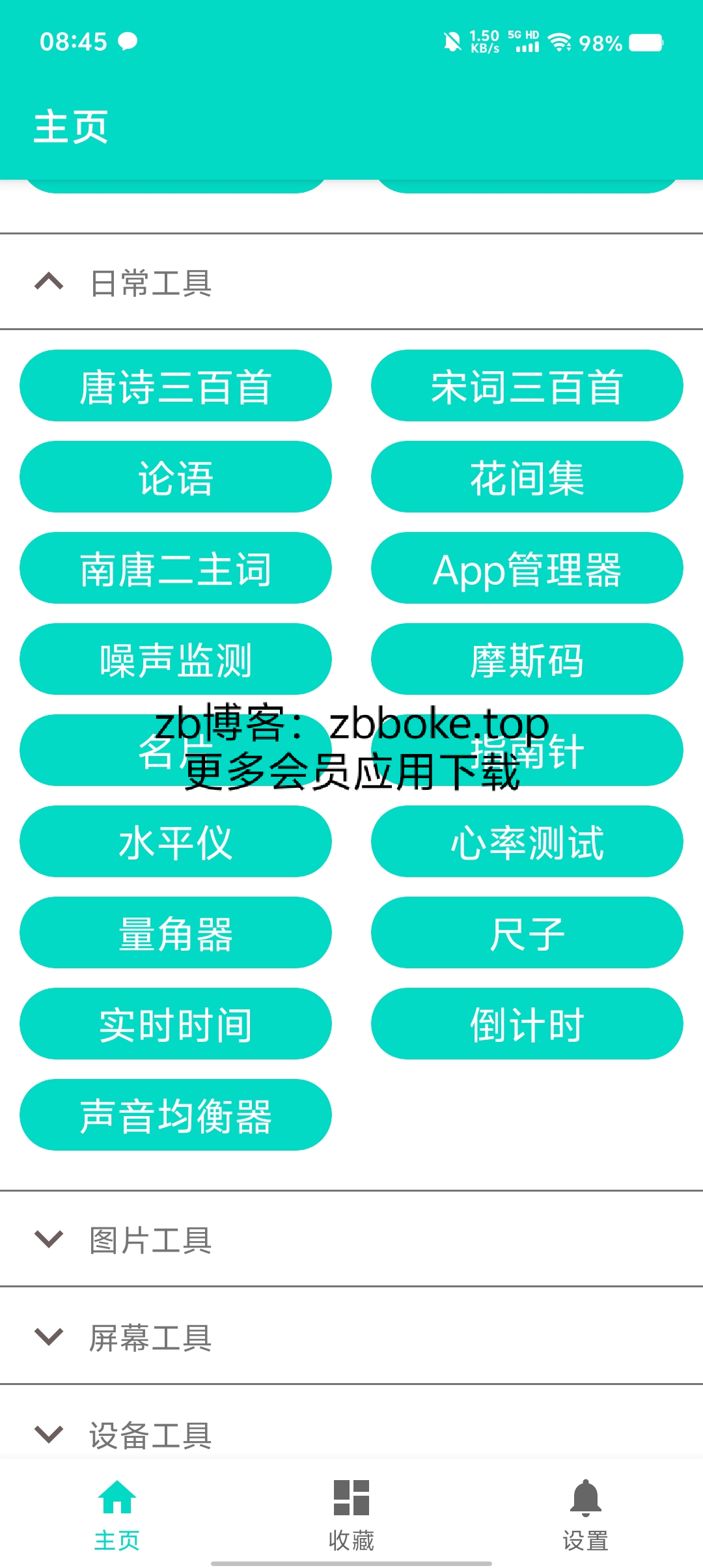Open the 尺子 tool
This screenshot has width=703, height=1568.
527,933
